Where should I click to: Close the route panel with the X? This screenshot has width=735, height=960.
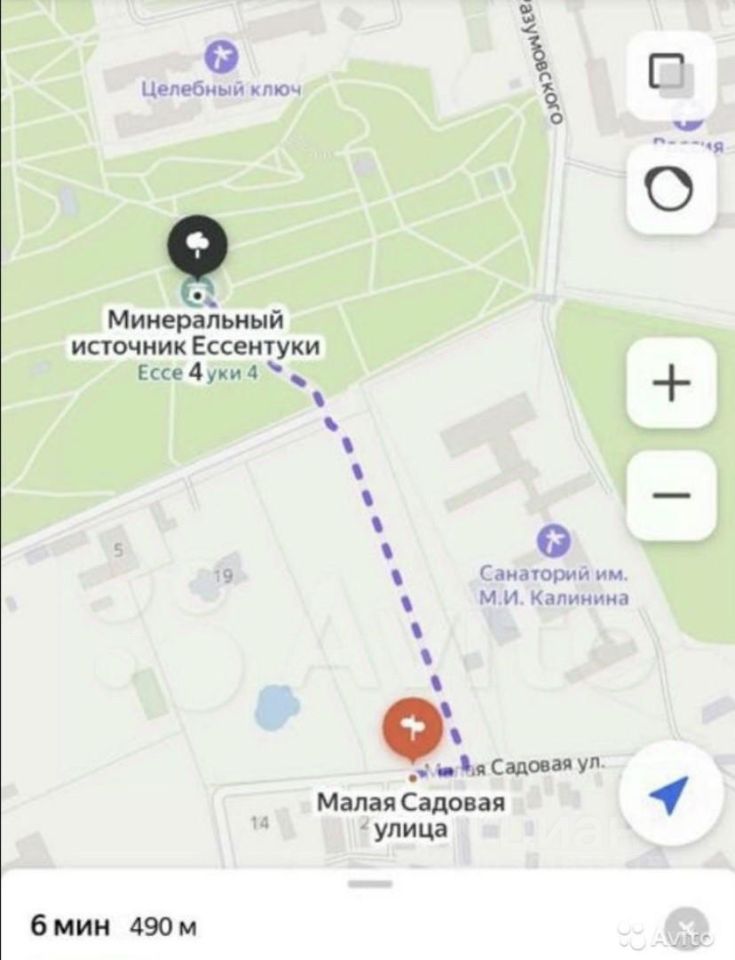click(x=687, y=926)
